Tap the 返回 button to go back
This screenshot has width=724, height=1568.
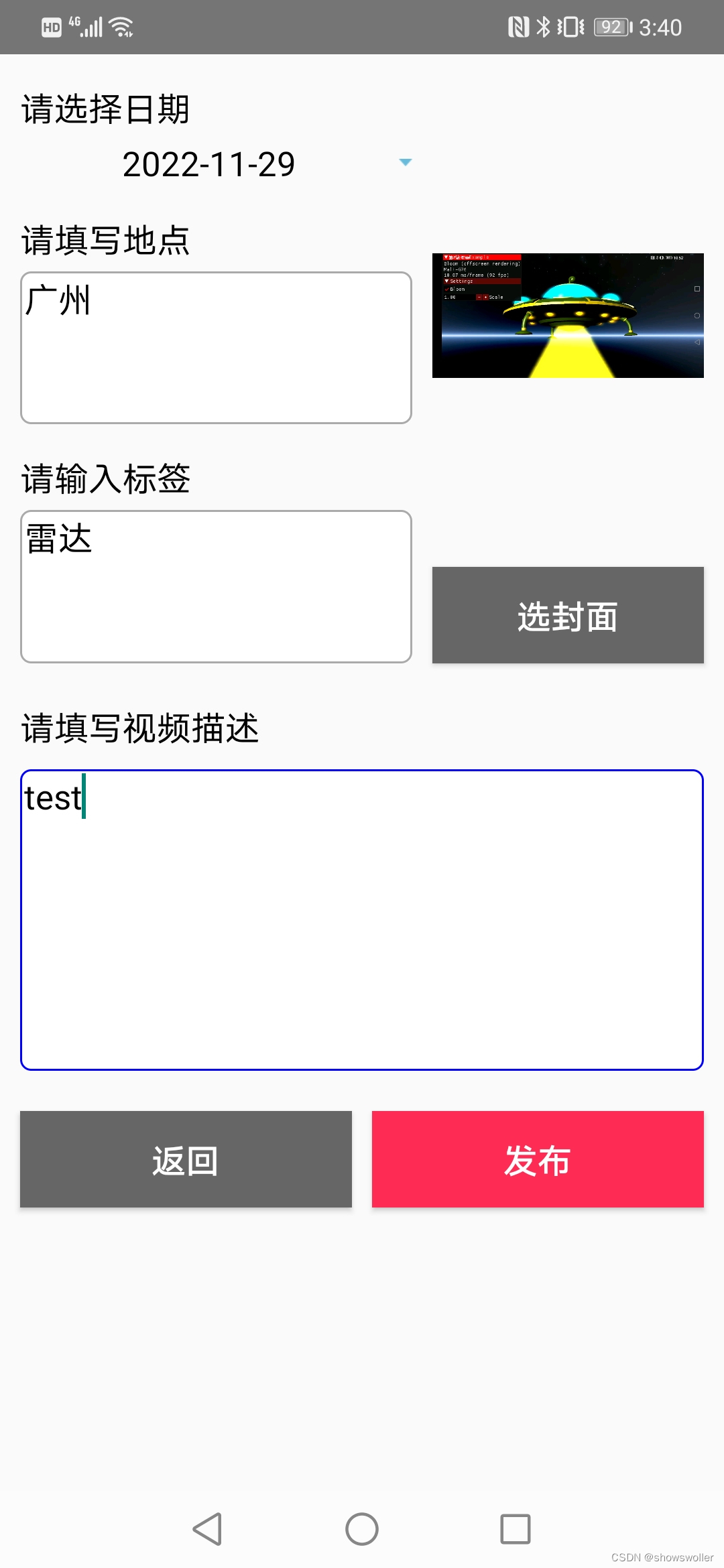(186, 1159)
